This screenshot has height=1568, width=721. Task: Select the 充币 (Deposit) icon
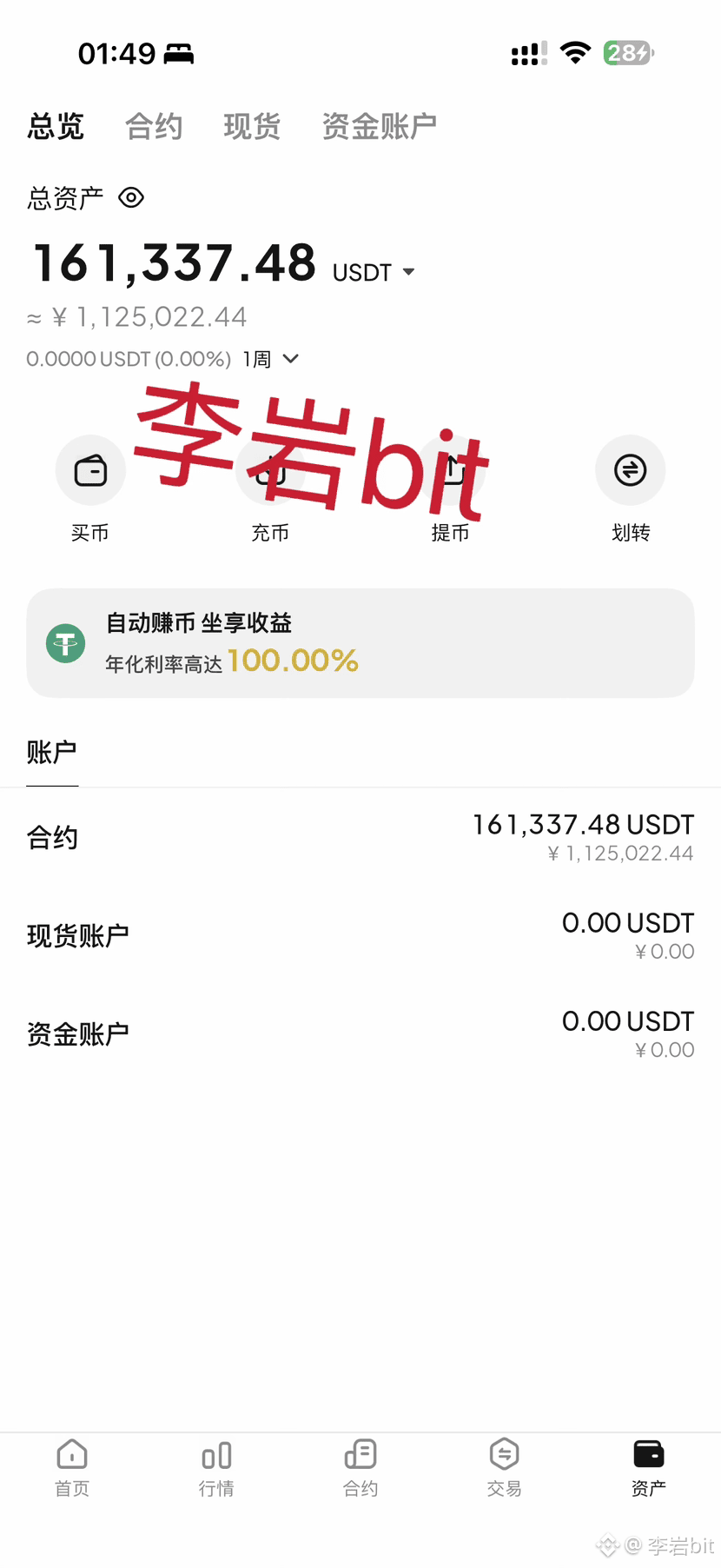click(270, 469)
